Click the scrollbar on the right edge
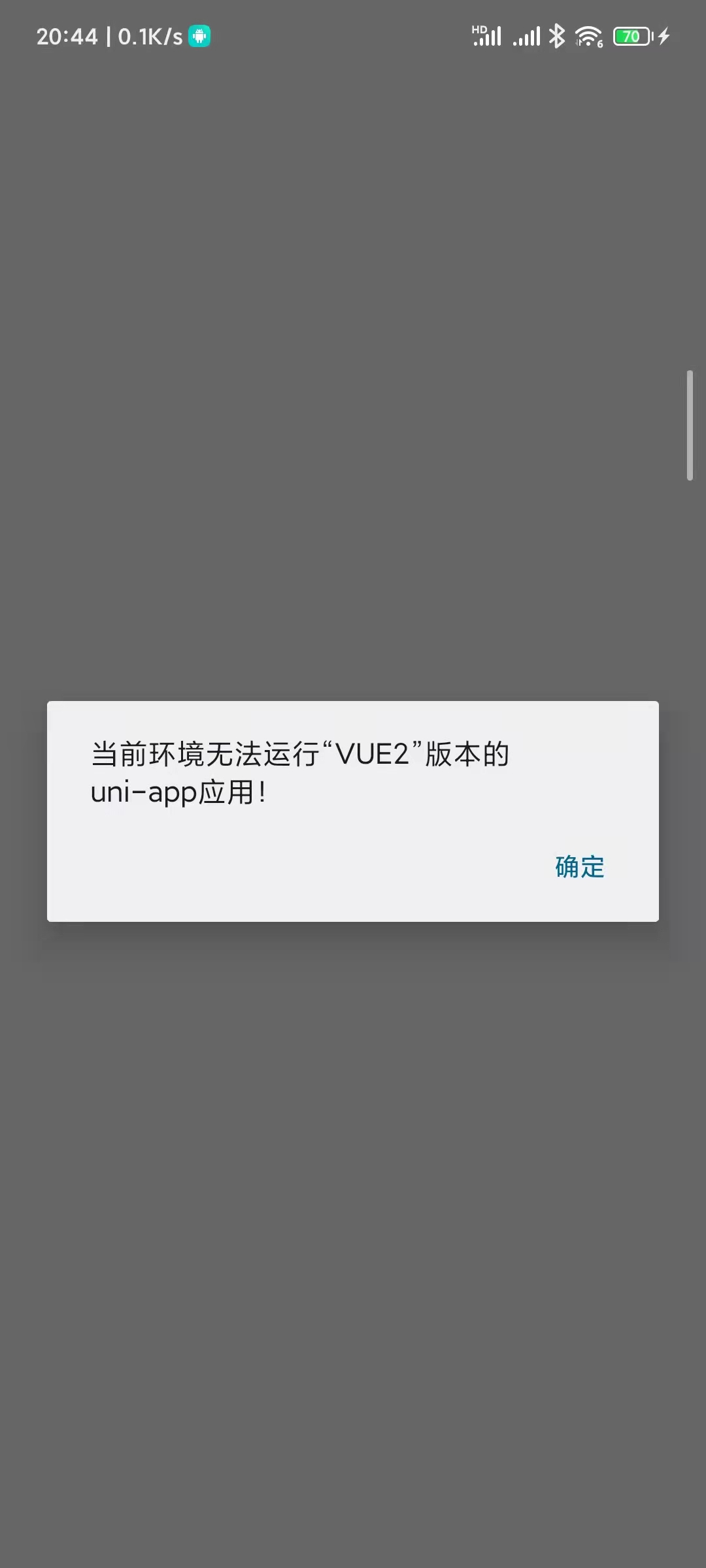 pos(692,425)
